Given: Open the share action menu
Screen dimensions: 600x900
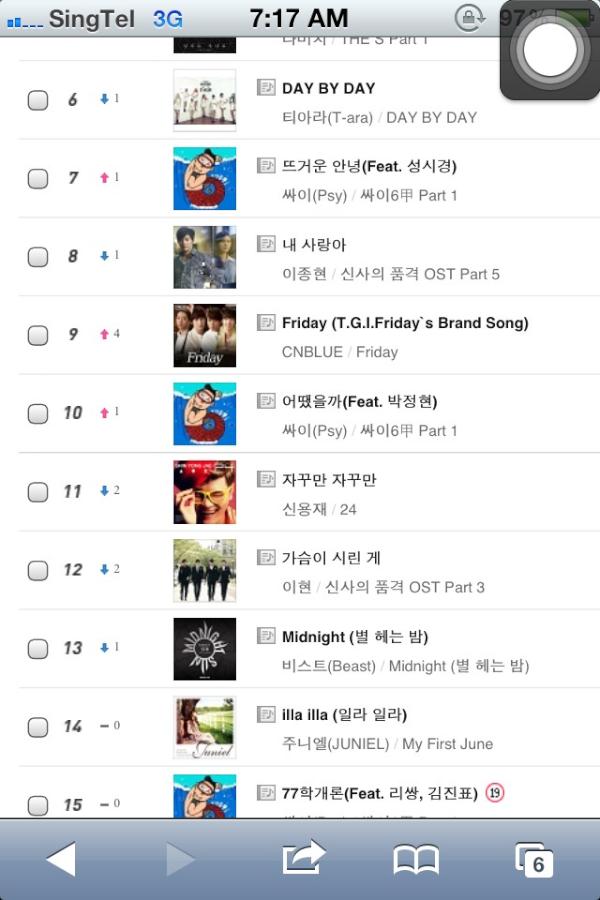Looking at the screenshot, I should coord(305,858).
